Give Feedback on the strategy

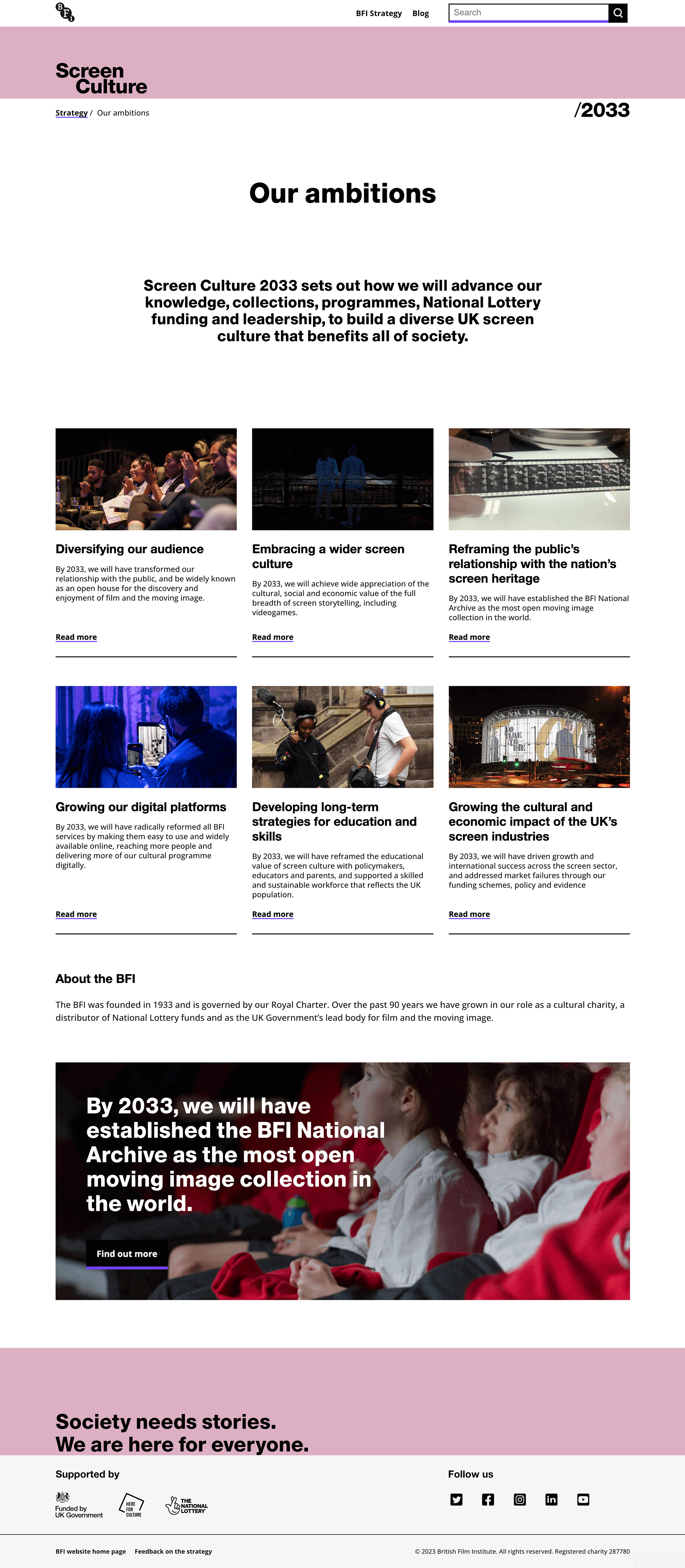pyautogui.click(x=173, y=1551)
